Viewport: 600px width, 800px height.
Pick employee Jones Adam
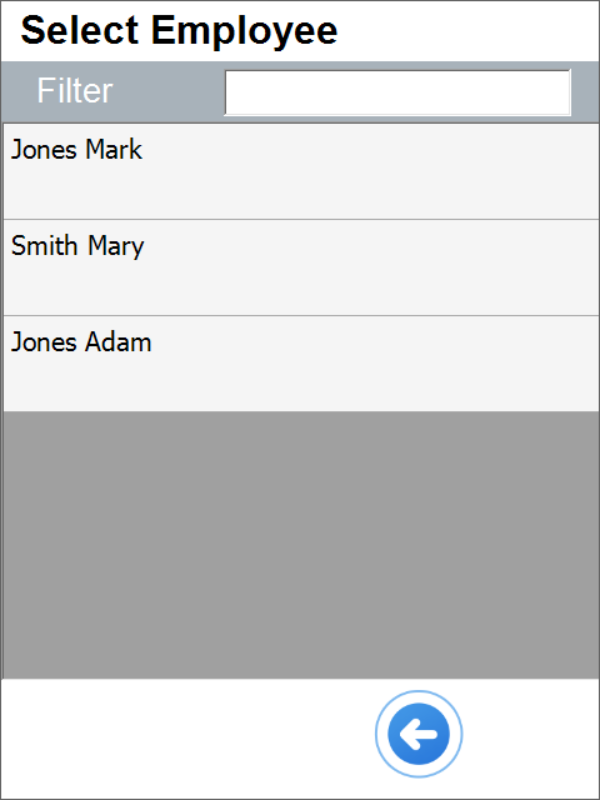[300, 363]
